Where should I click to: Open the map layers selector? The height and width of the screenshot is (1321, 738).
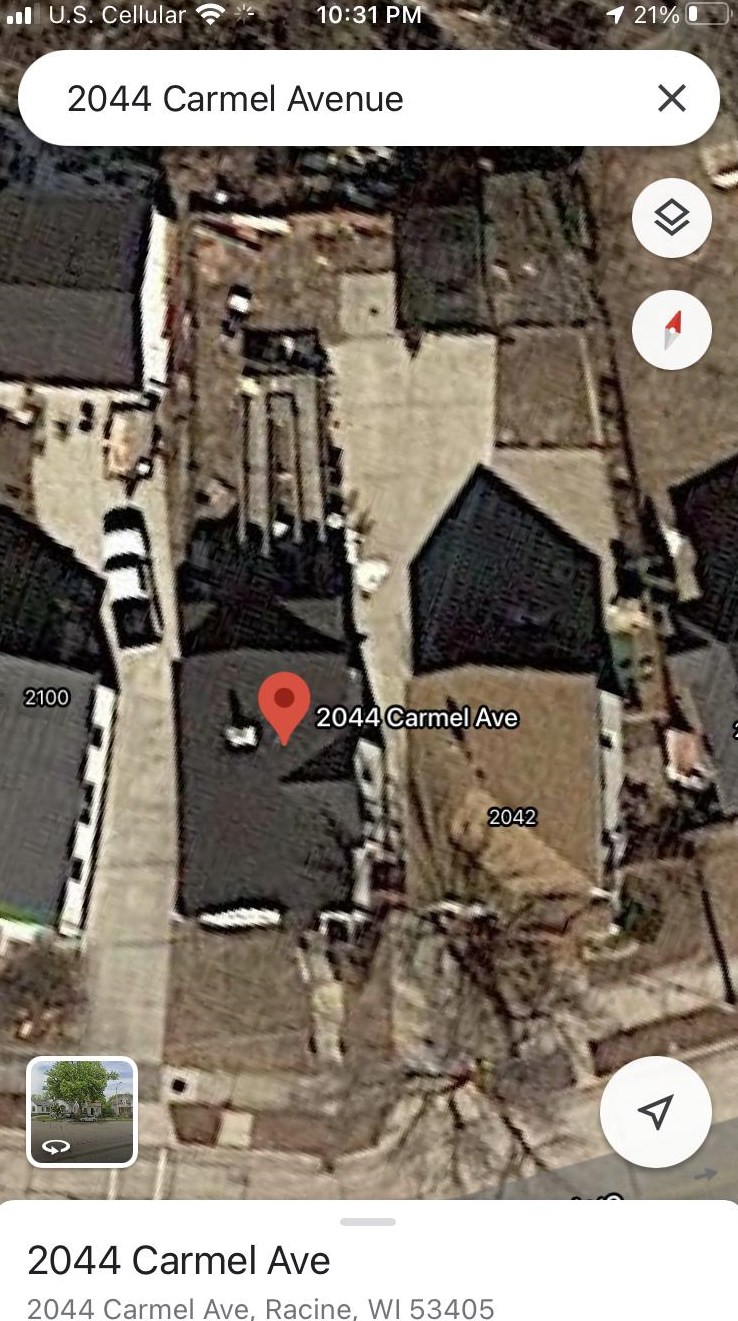(672, 218)
